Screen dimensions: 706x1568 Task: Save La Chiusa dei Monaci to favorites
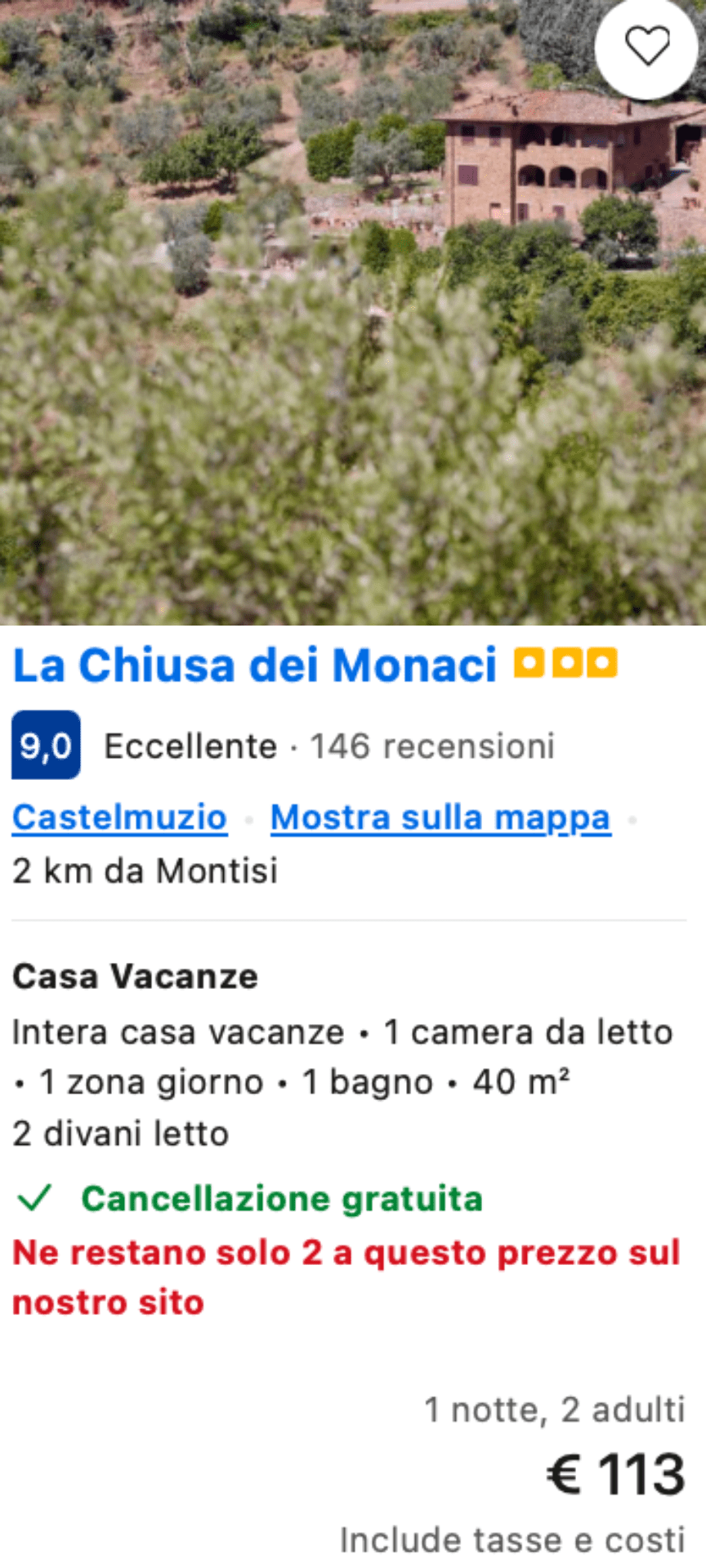[647, 47]
